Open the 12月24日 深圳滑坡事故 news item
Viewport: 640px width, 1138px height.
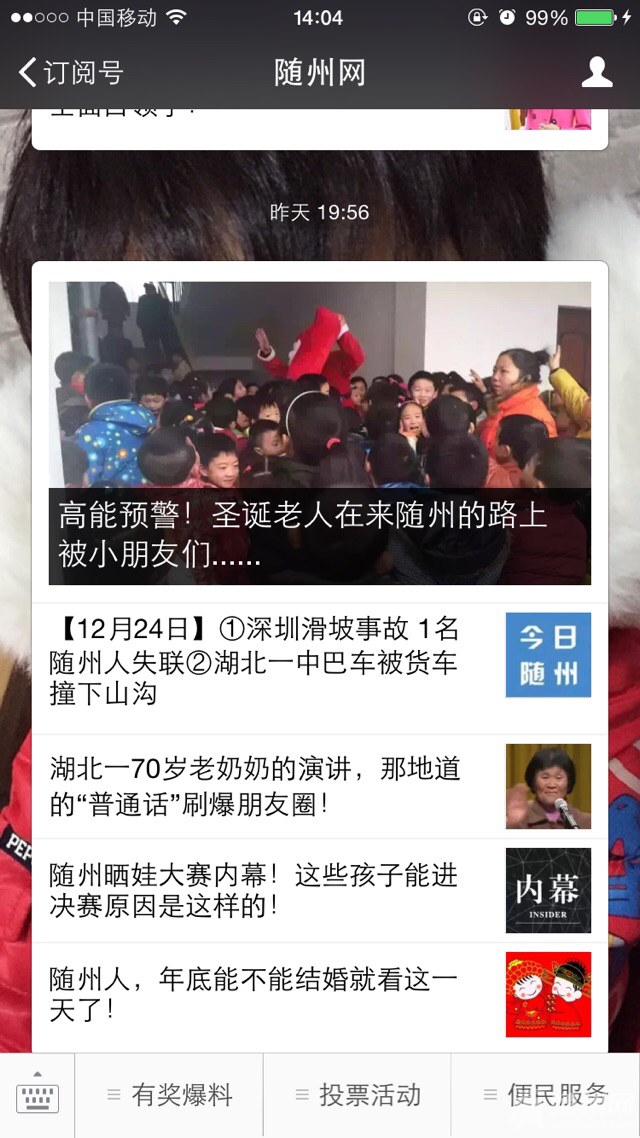click(x=270, y=661)
